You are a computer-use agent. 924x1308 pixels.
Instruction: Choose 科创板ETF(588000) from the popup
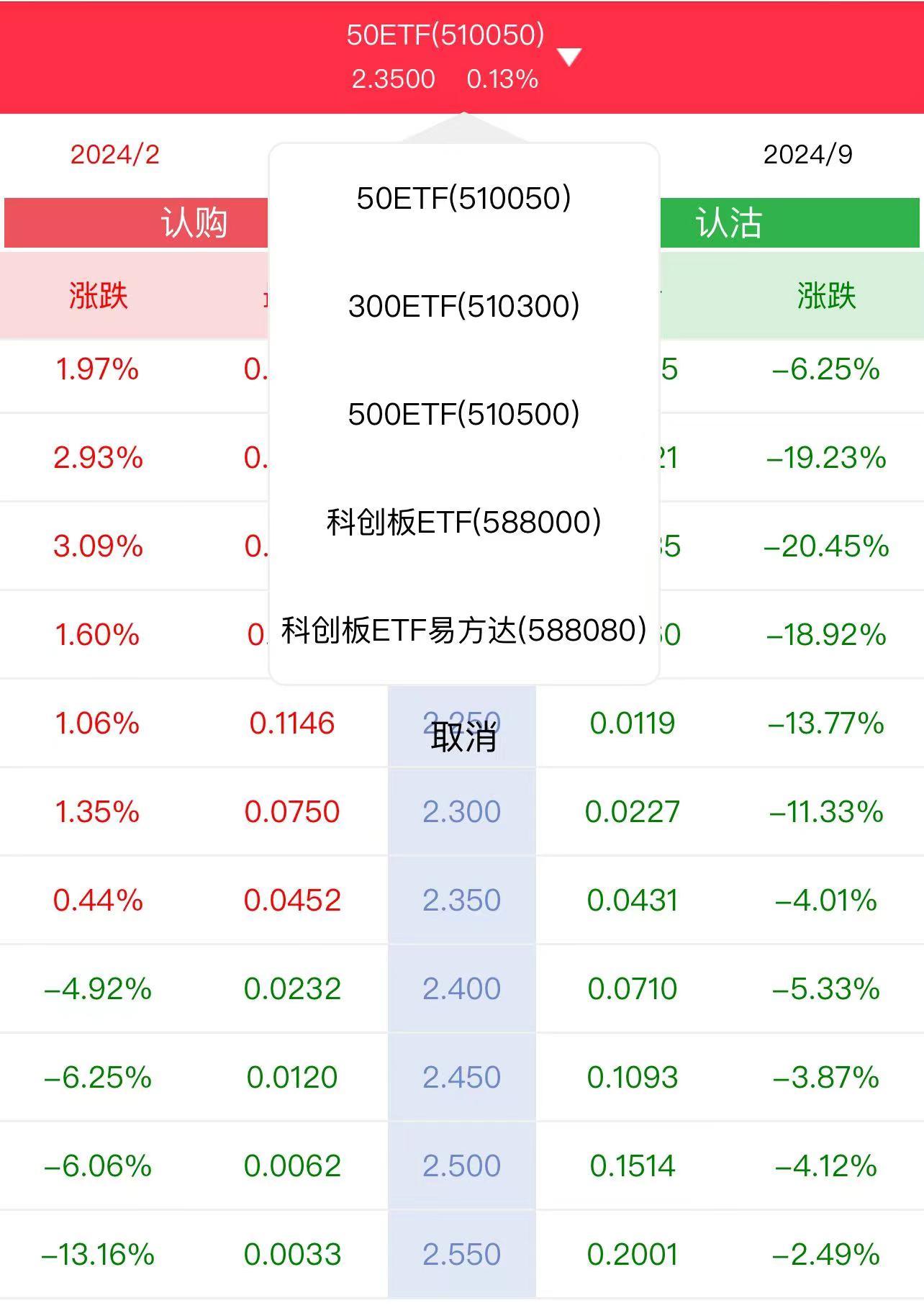point(463,520)
